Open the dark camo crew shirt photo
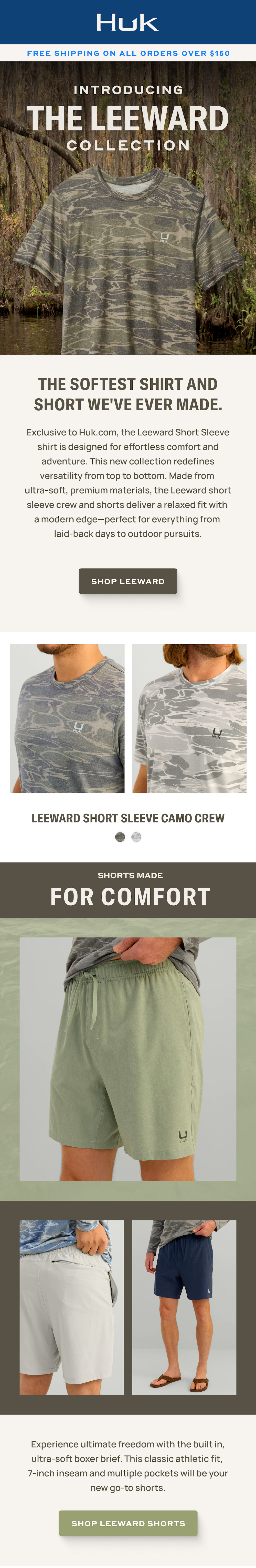This screenshot has height=1568, width=256. point(67,718)
